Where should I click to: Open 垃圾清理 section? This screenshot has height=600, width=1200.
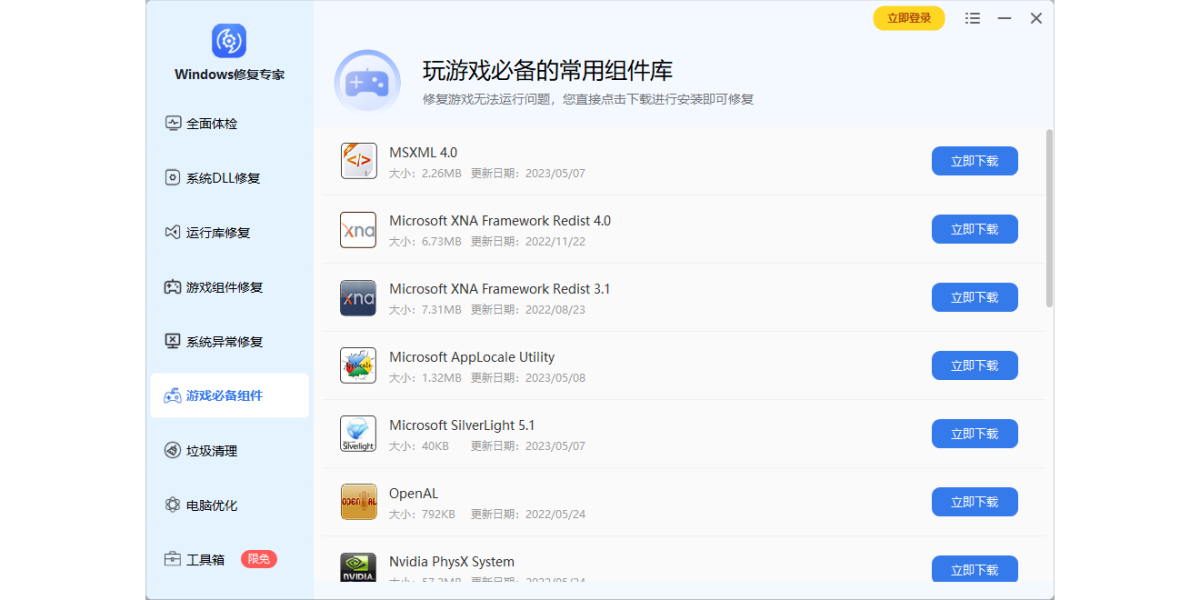click(x=211, y=451)
